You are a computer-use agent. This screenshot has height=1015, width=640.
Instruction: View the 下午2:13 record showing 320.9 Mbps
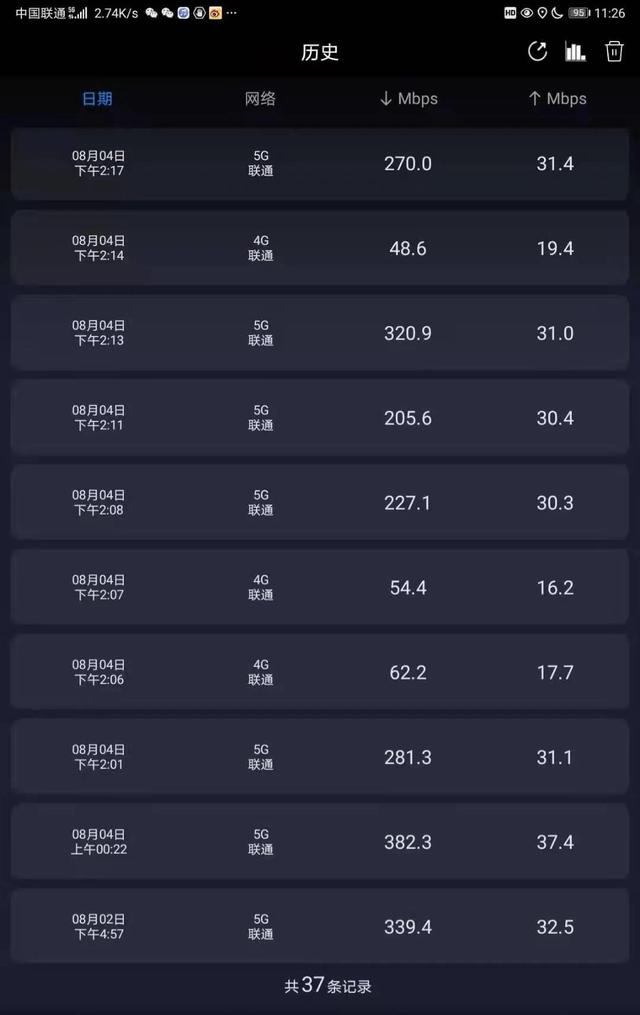(320, 333)
